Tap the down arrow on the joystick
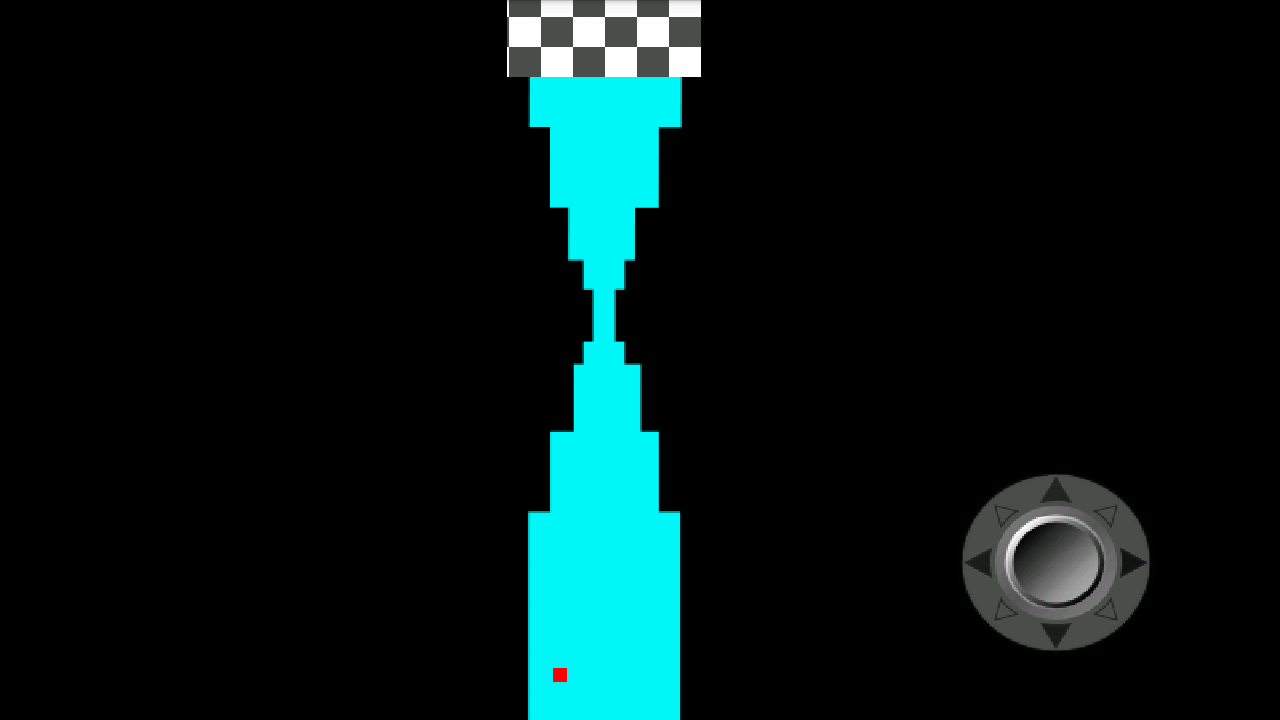1280x720 pixels. 1056,634
